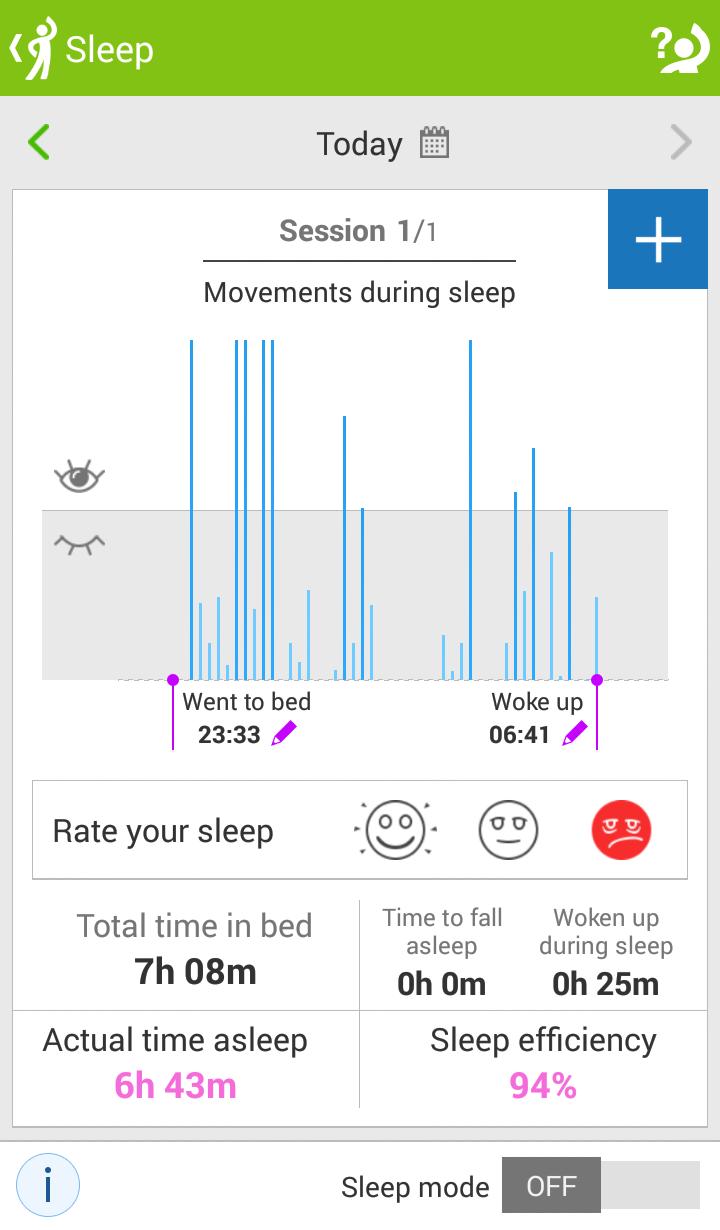Add a new sleep session
The image size is (720, 1230).
(657, 240)
